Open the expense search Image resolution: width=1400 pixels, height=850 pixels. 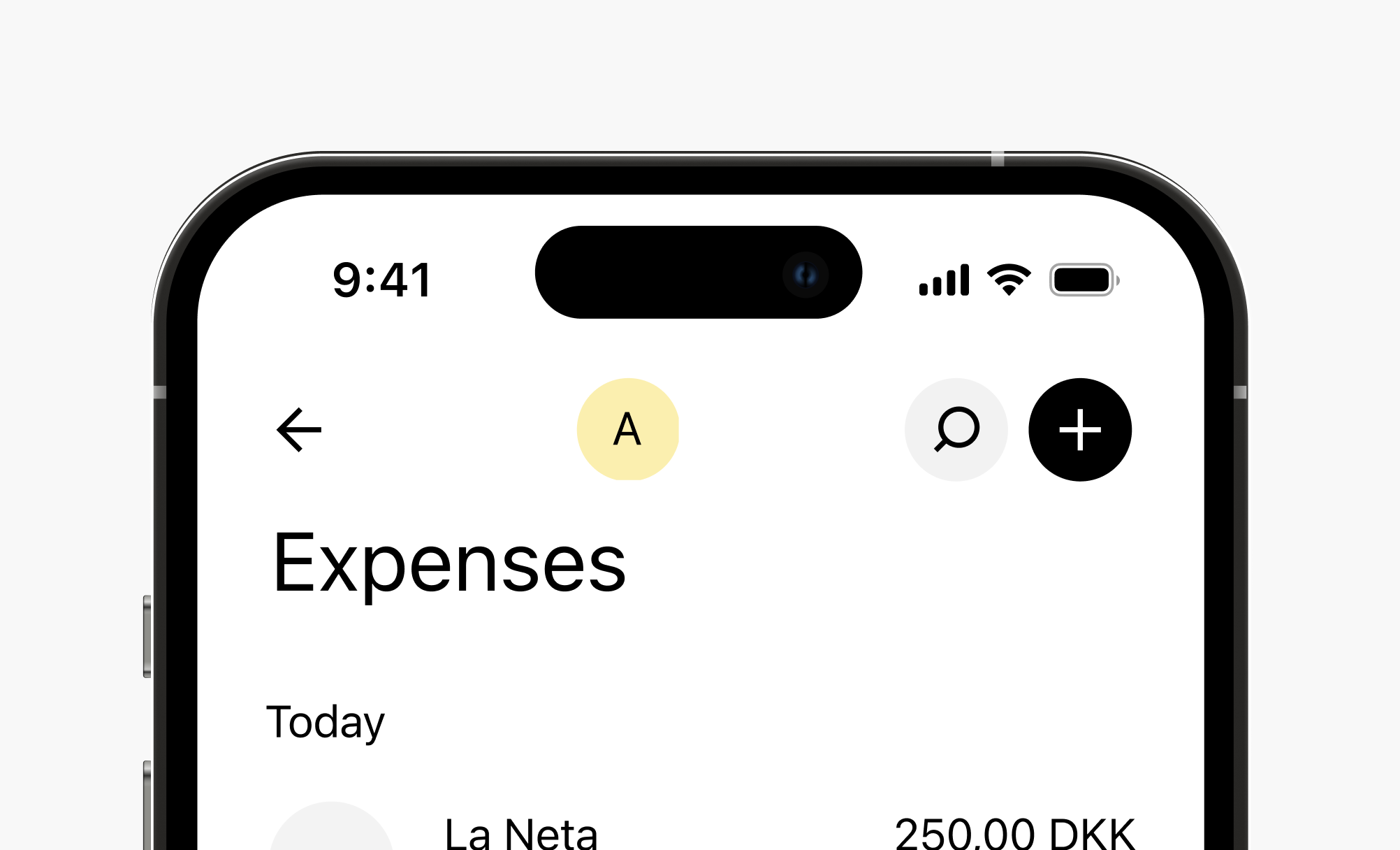click(x=956, y=429)
